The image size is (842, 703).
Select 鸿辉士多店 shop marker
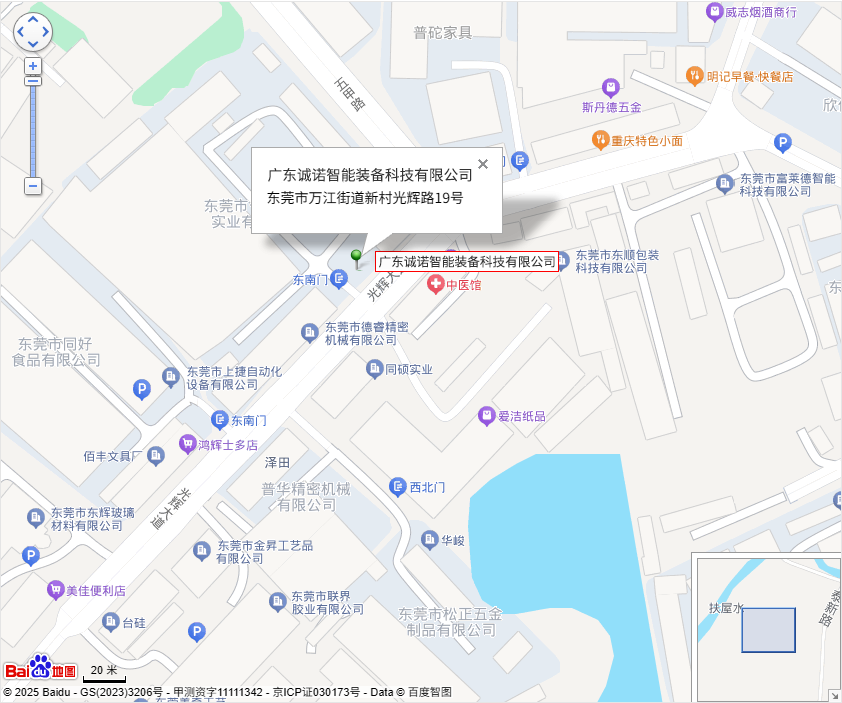pos(186,443)
